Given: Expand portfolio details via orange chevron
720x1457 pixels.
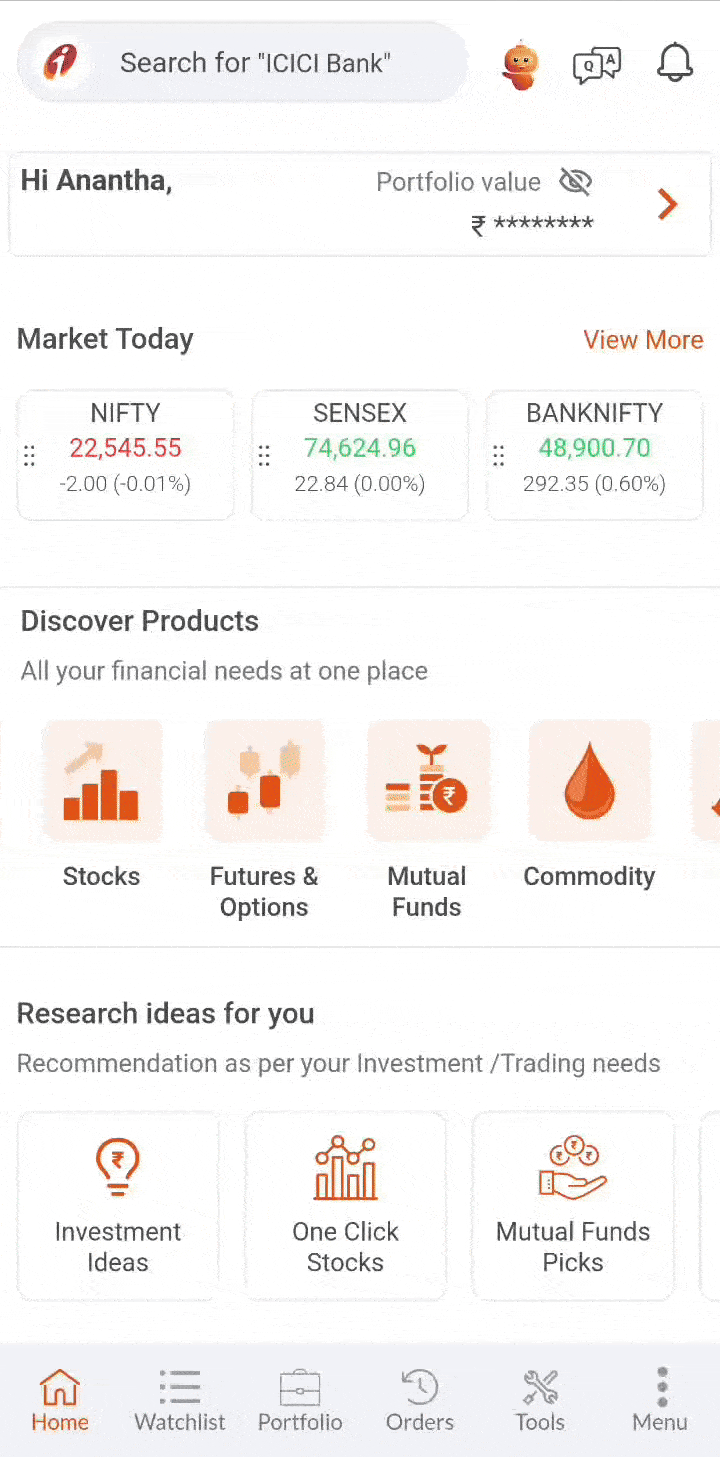Looking at the screenshot, I should tap(667, 204).
